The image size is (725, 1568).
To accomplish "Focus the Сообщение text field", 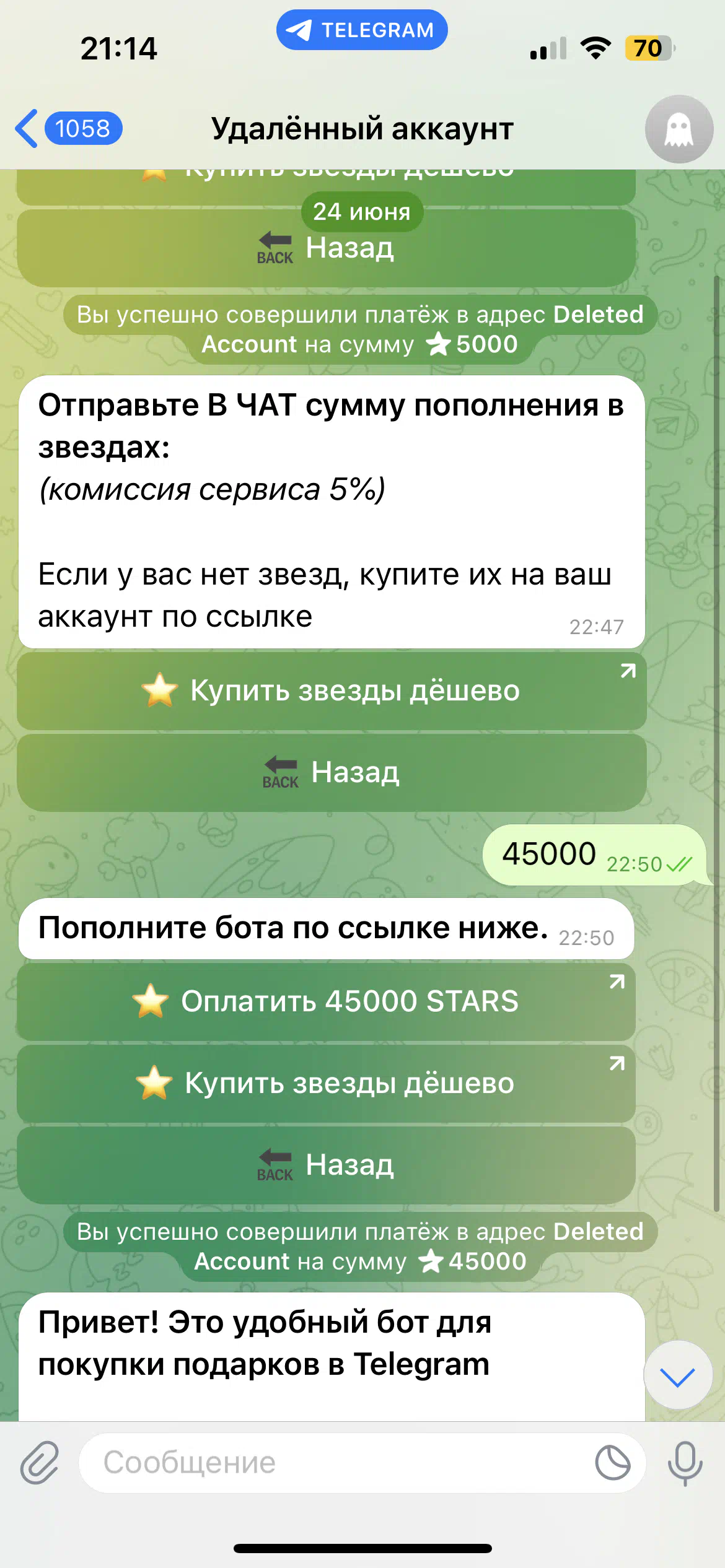I will [335, 1463].
